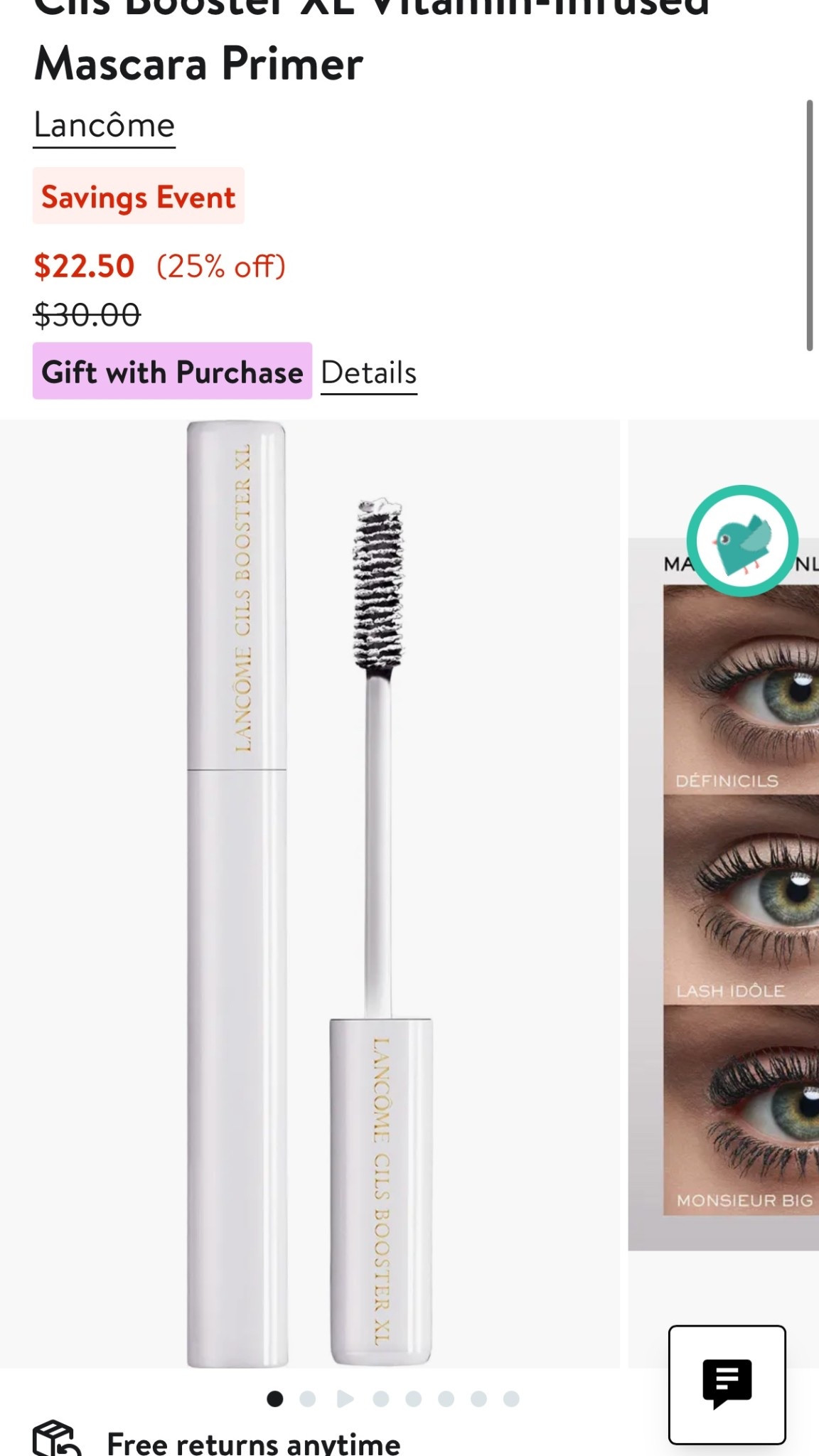Open the Lancôme brand link

[104, 127]
